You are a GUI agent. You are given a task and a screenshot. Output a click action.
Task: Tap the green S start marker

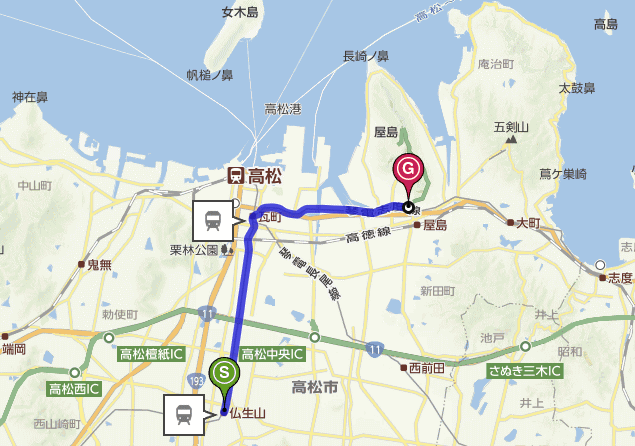(226, 374)
